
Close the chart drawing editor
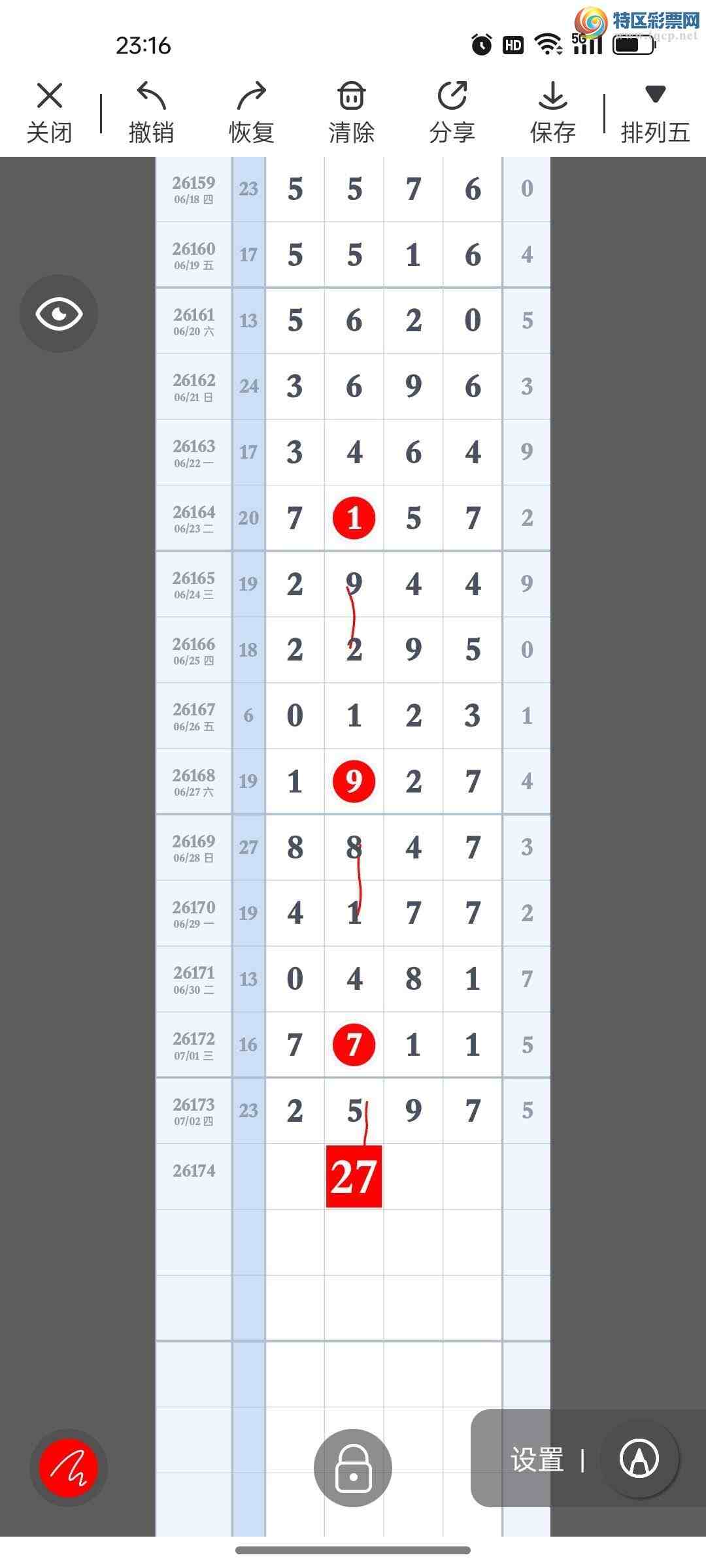[x=49, y=112]
